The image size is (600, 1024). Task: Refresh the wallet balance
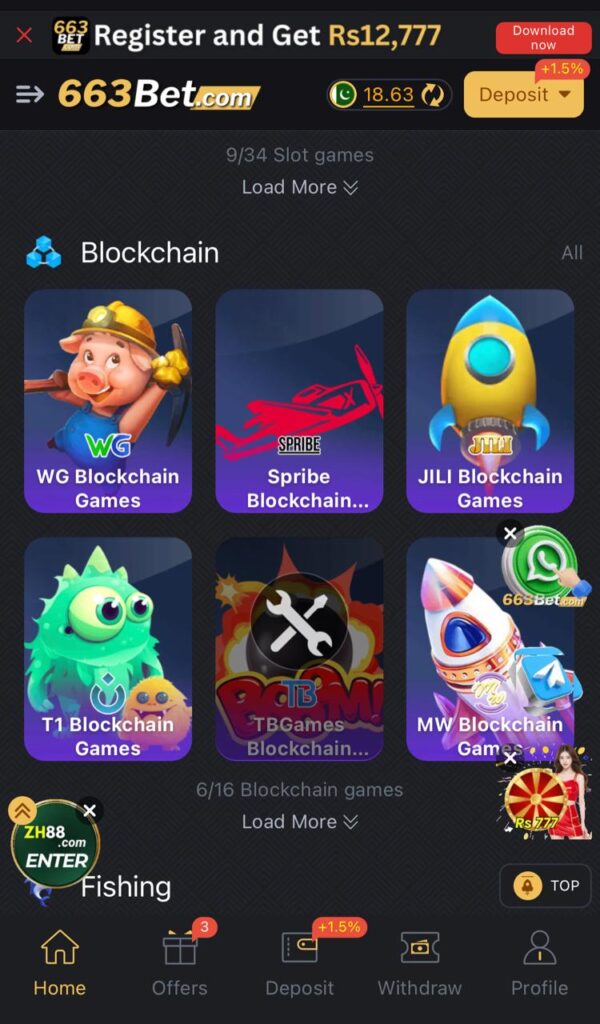433,95
